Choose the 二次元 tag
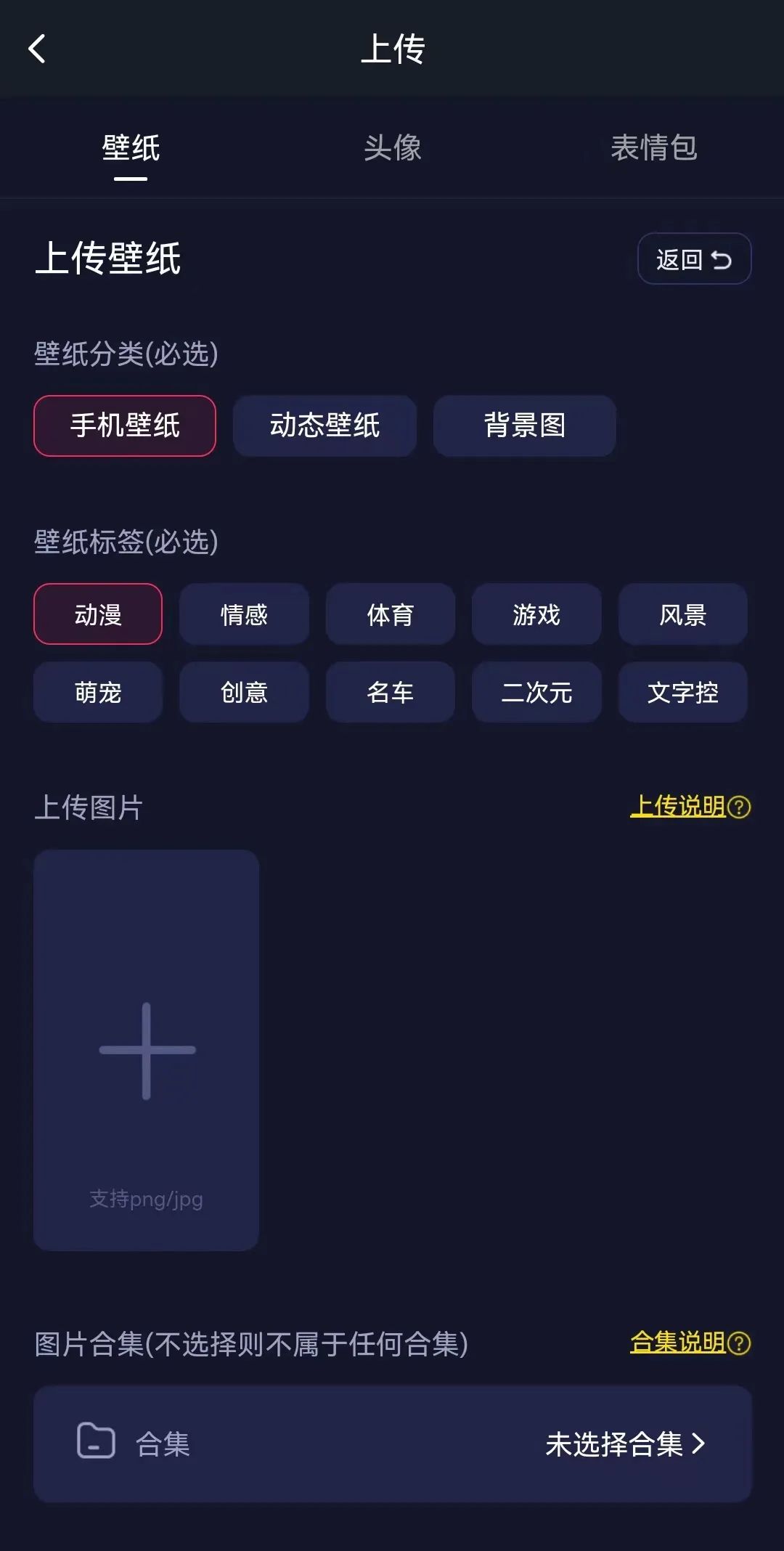The height and width of the screenshot is (1551, 784). (536, 693)
